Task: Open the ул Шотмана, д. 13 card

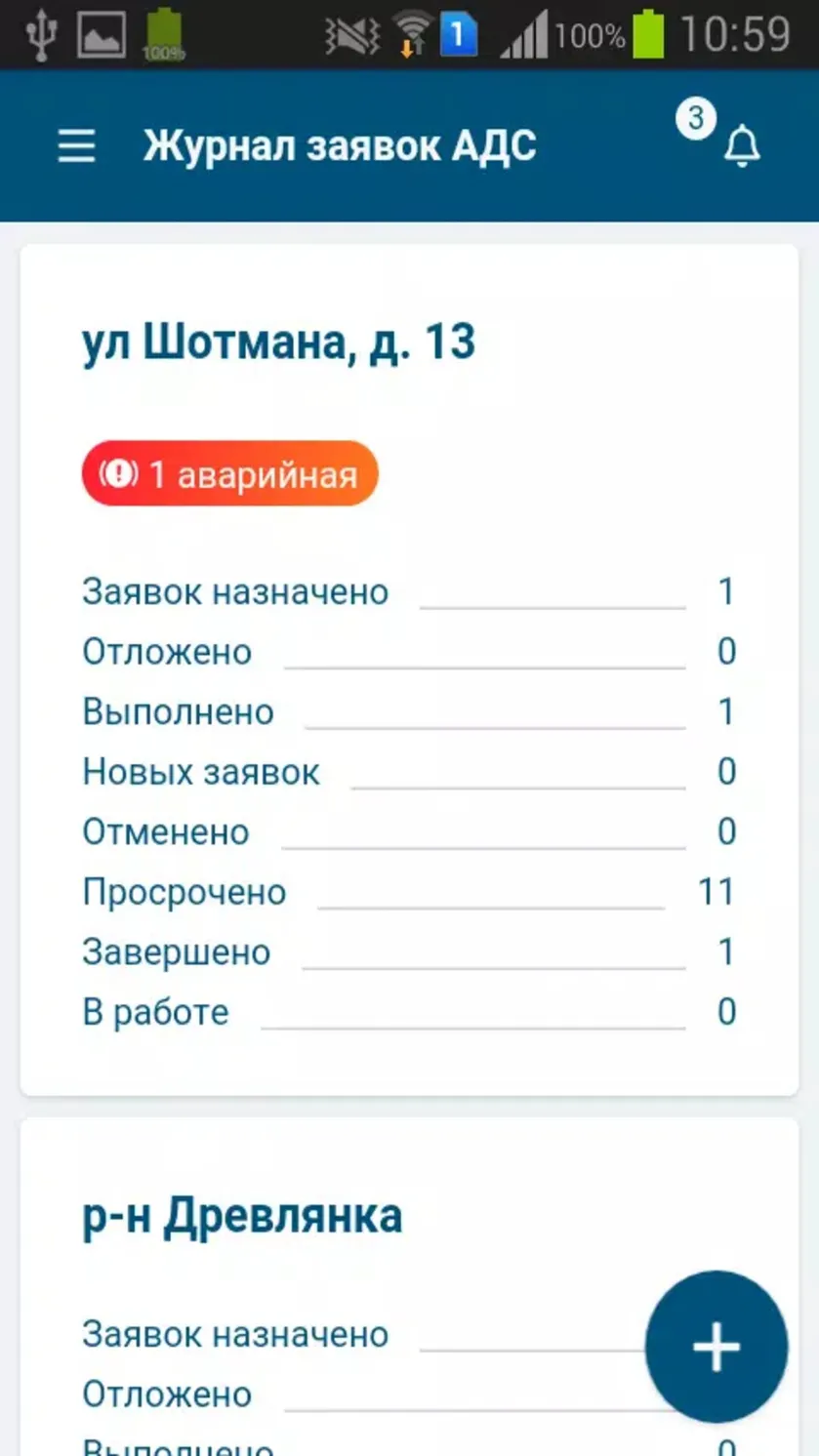Action: point(409,669)
